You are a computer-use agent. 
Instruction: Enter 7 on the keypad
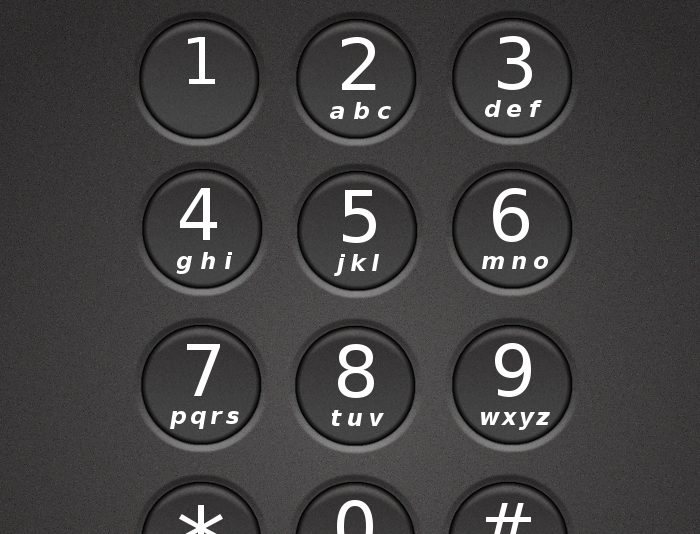tap(202, 384)
